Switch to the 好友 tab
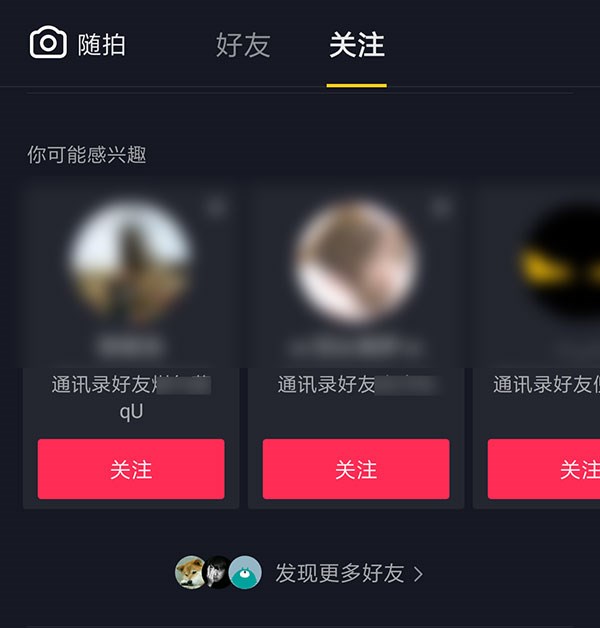Screen dimensions: 600x628 [243, 45]
